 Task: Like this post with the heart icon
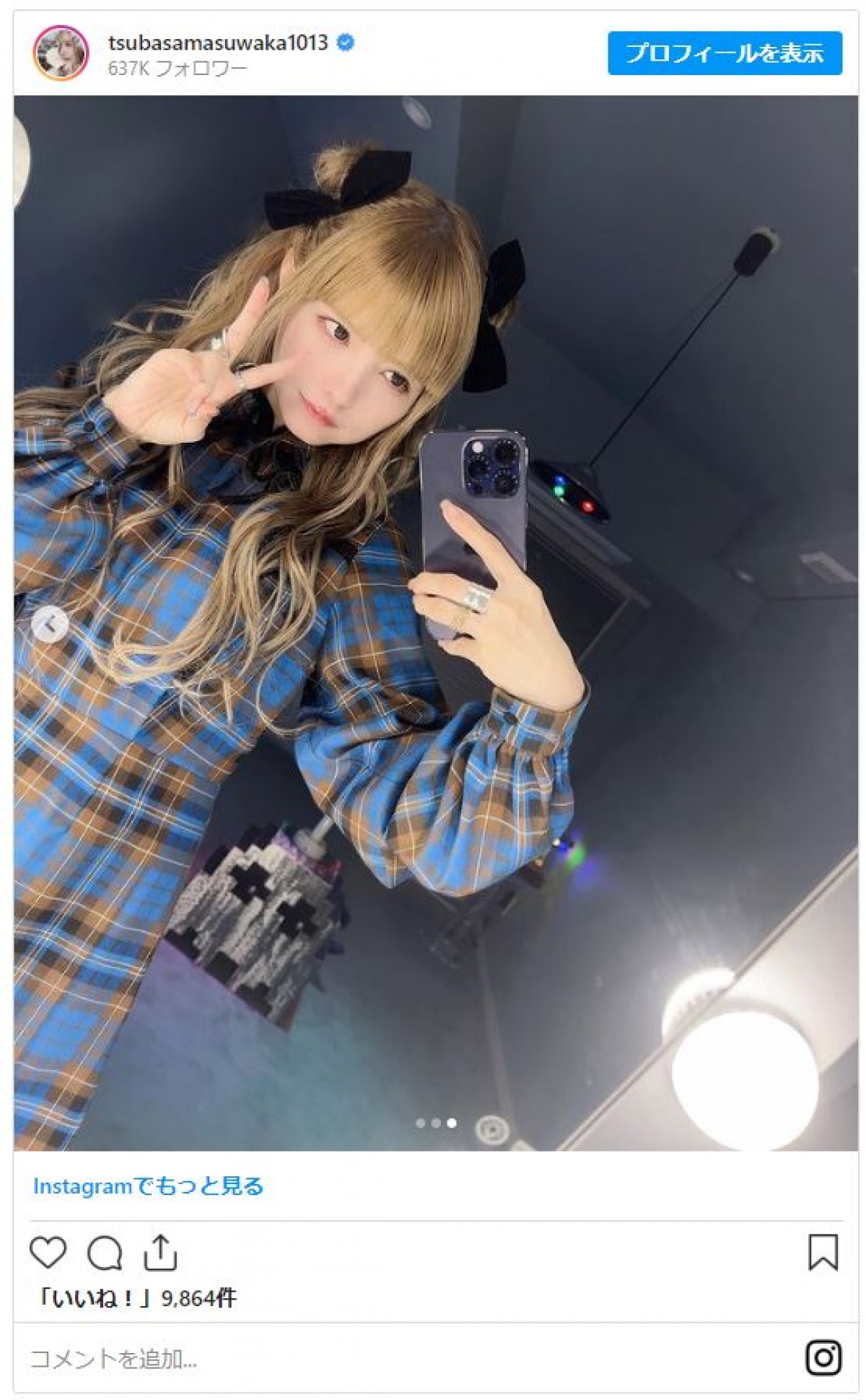pyautogui.click(x=48, y=1253)
